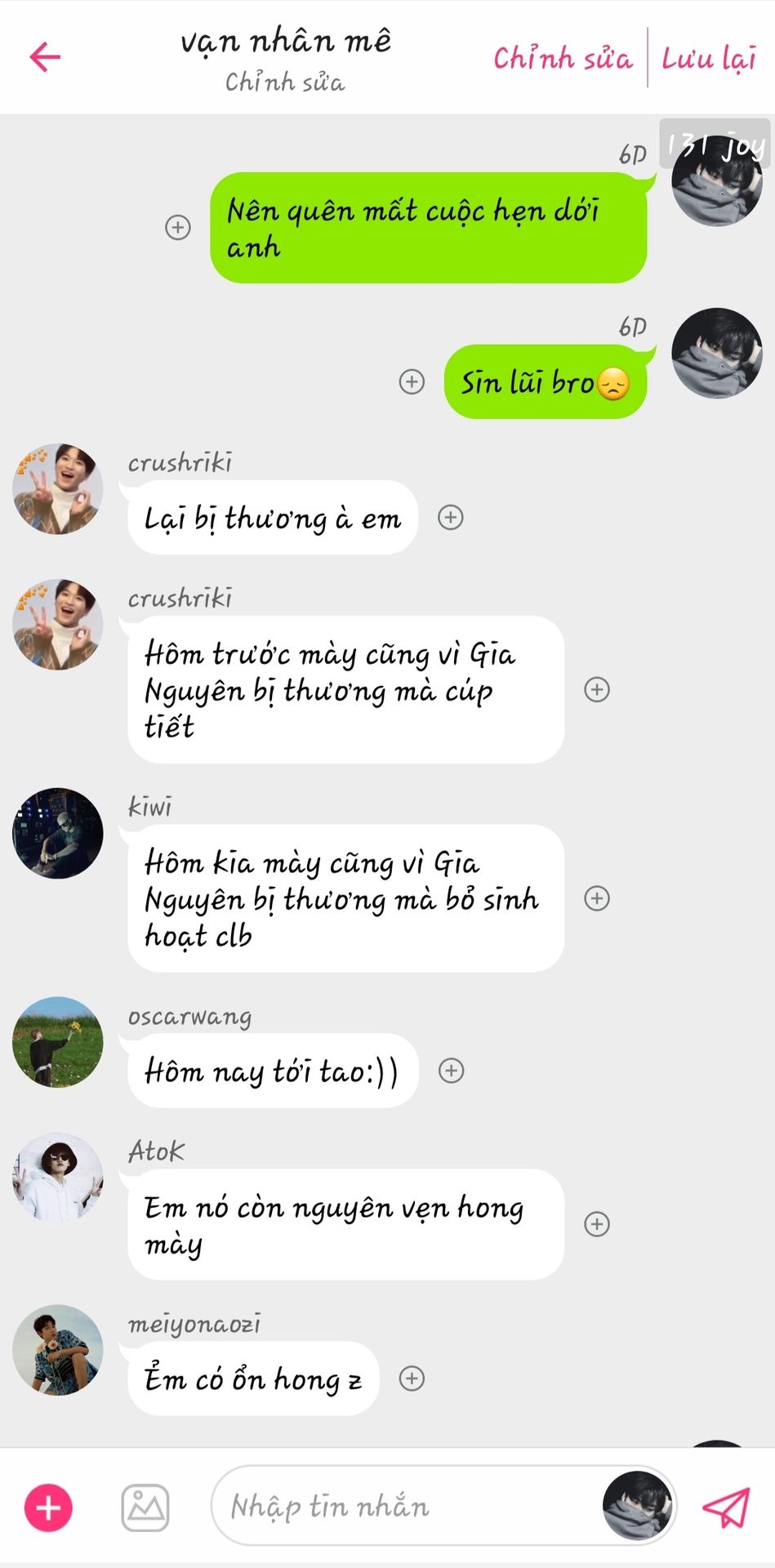
Task: Tap the plus icon beside "Hôm trước mày" message
Action: [597, 689]
